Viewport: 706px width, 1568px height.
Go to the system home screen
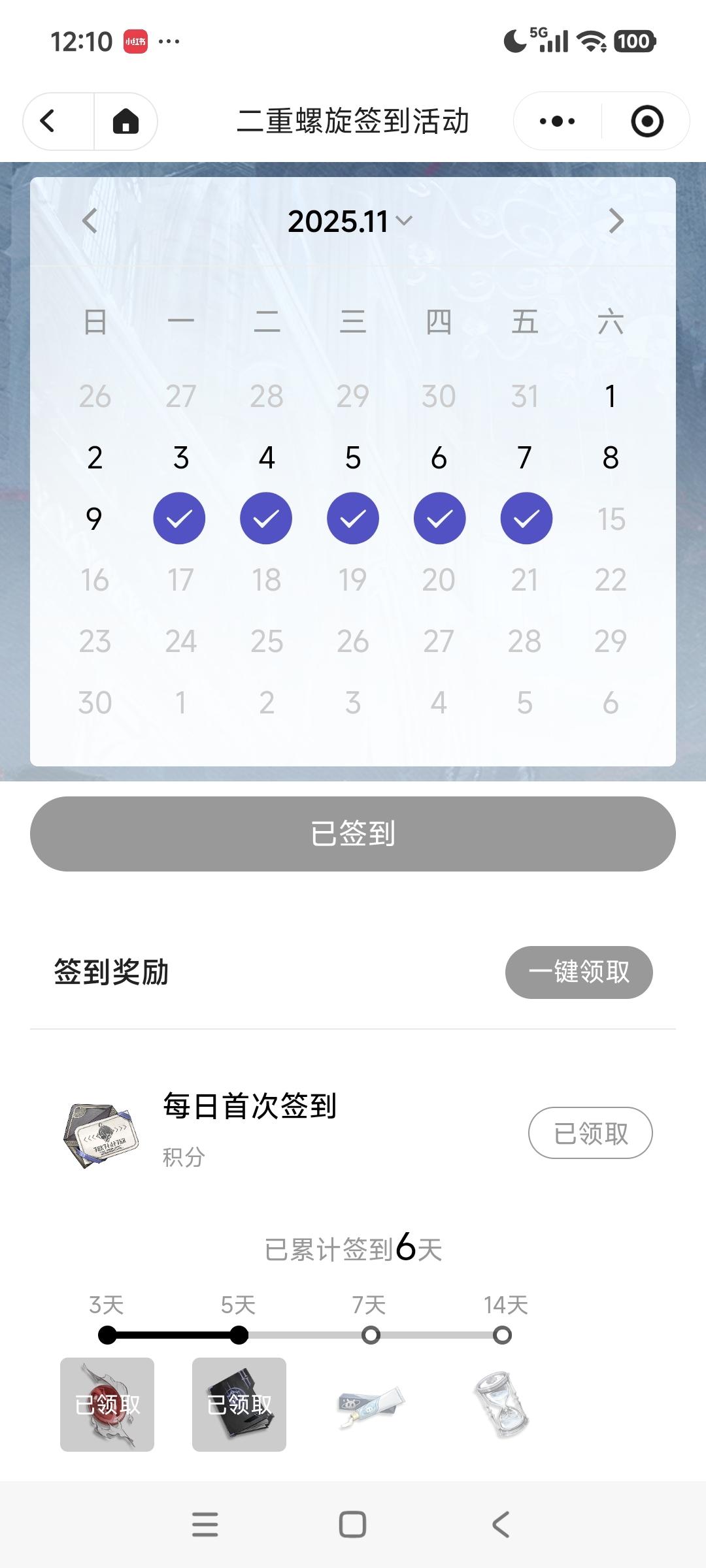pos(352,1525)
